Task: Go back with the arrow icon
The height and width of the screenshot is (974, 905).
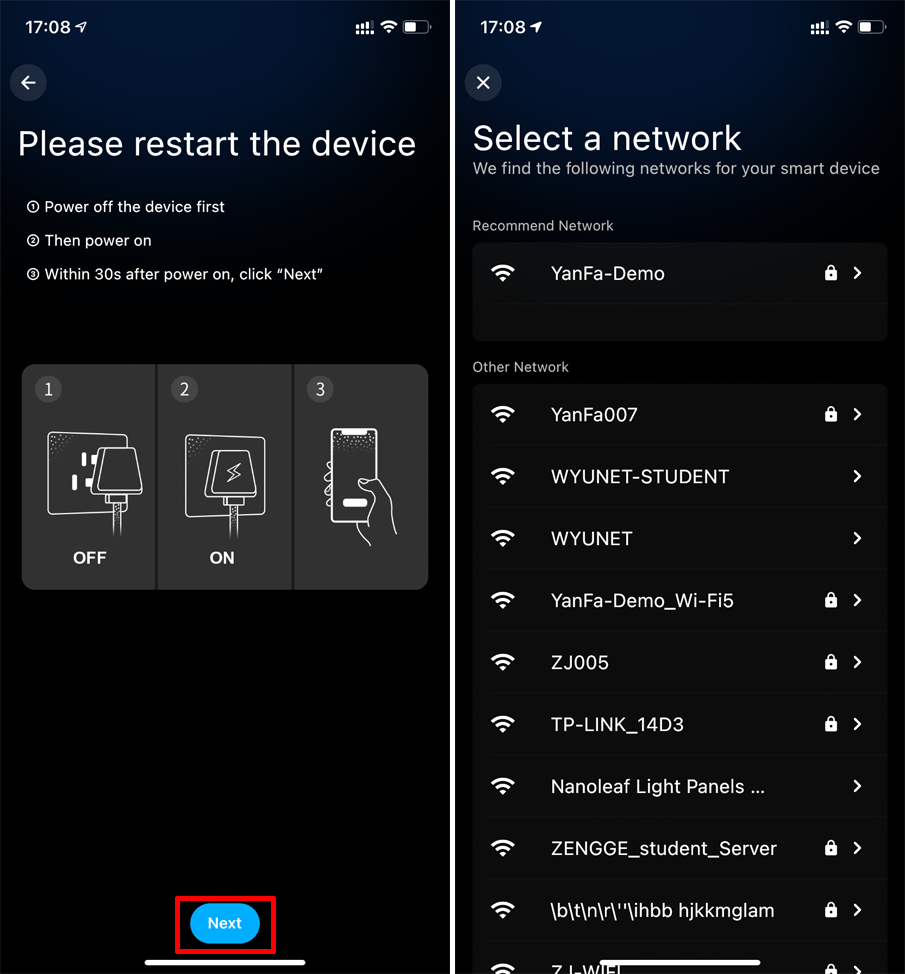Action: click(x=28, y=83)
